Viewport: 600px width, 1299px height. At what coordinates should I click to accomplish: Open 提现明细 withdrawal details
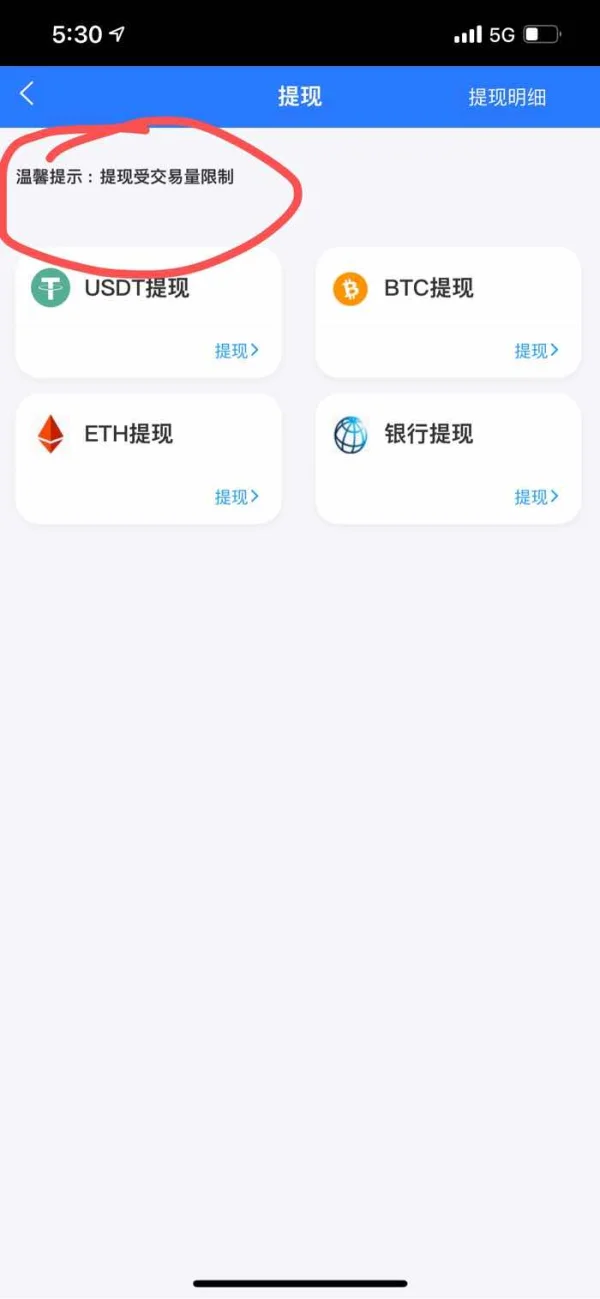pos(507,97)
